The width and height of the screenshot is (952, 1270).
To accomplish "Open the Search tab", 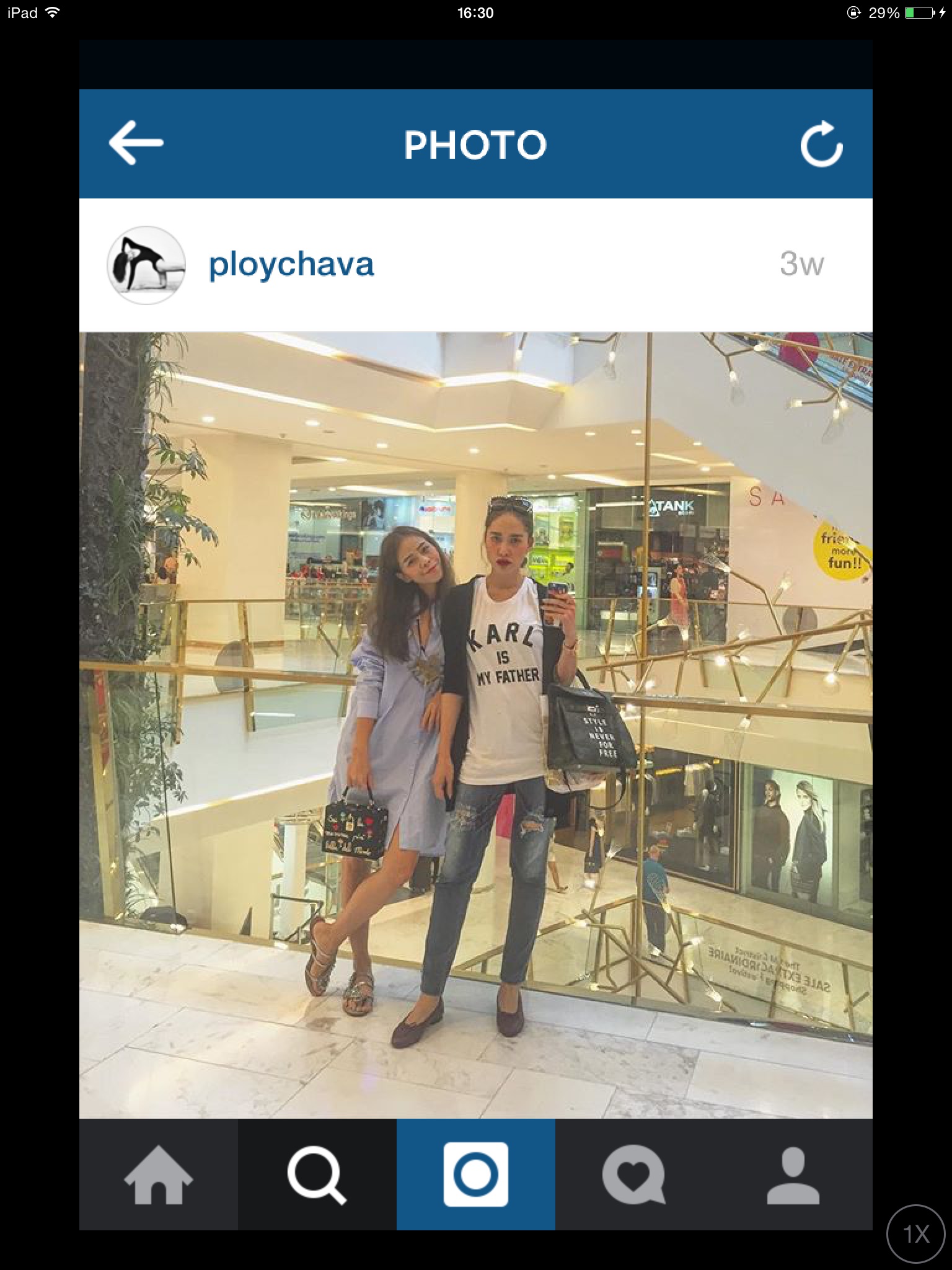I will point(317,1175).
